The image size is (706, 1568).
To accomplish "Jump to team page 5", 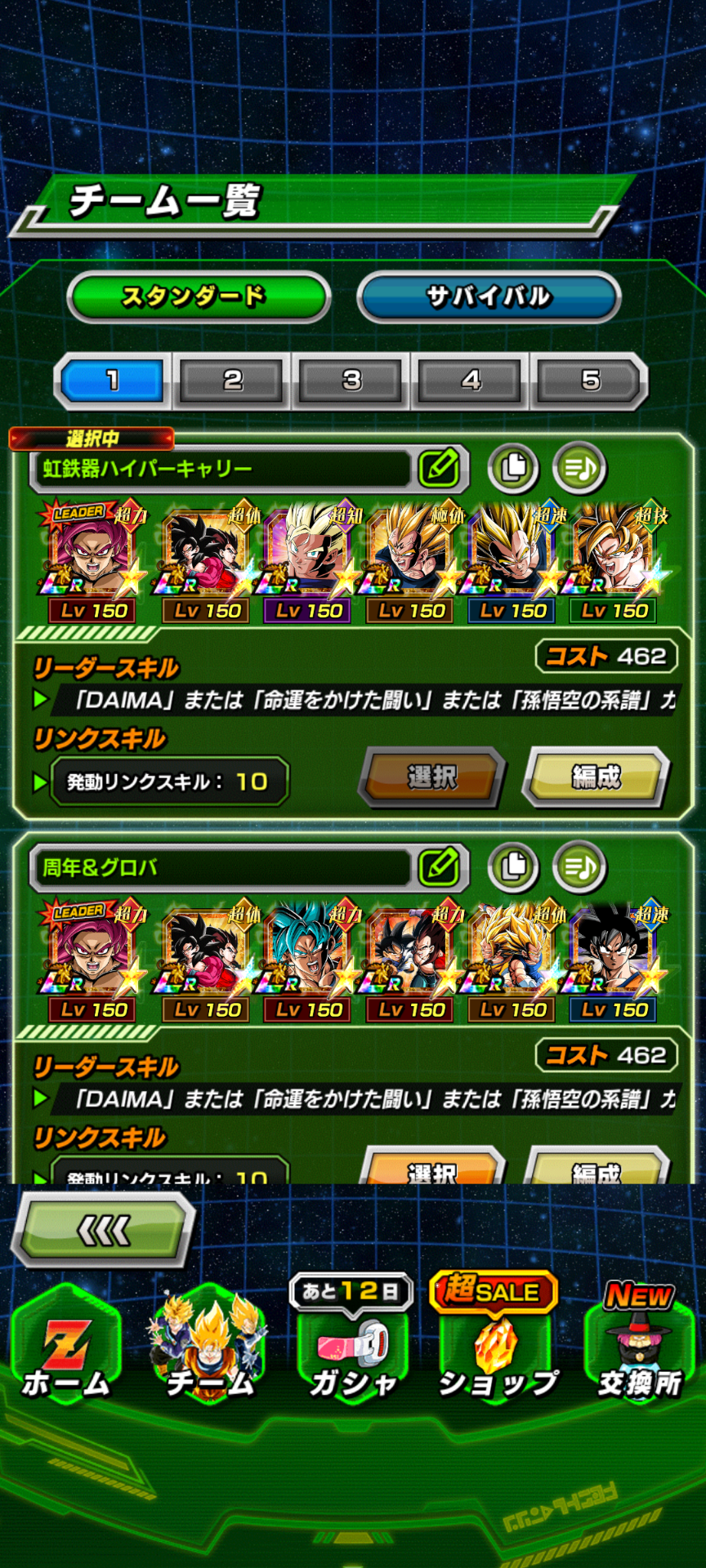I will (x=590, y=381).
